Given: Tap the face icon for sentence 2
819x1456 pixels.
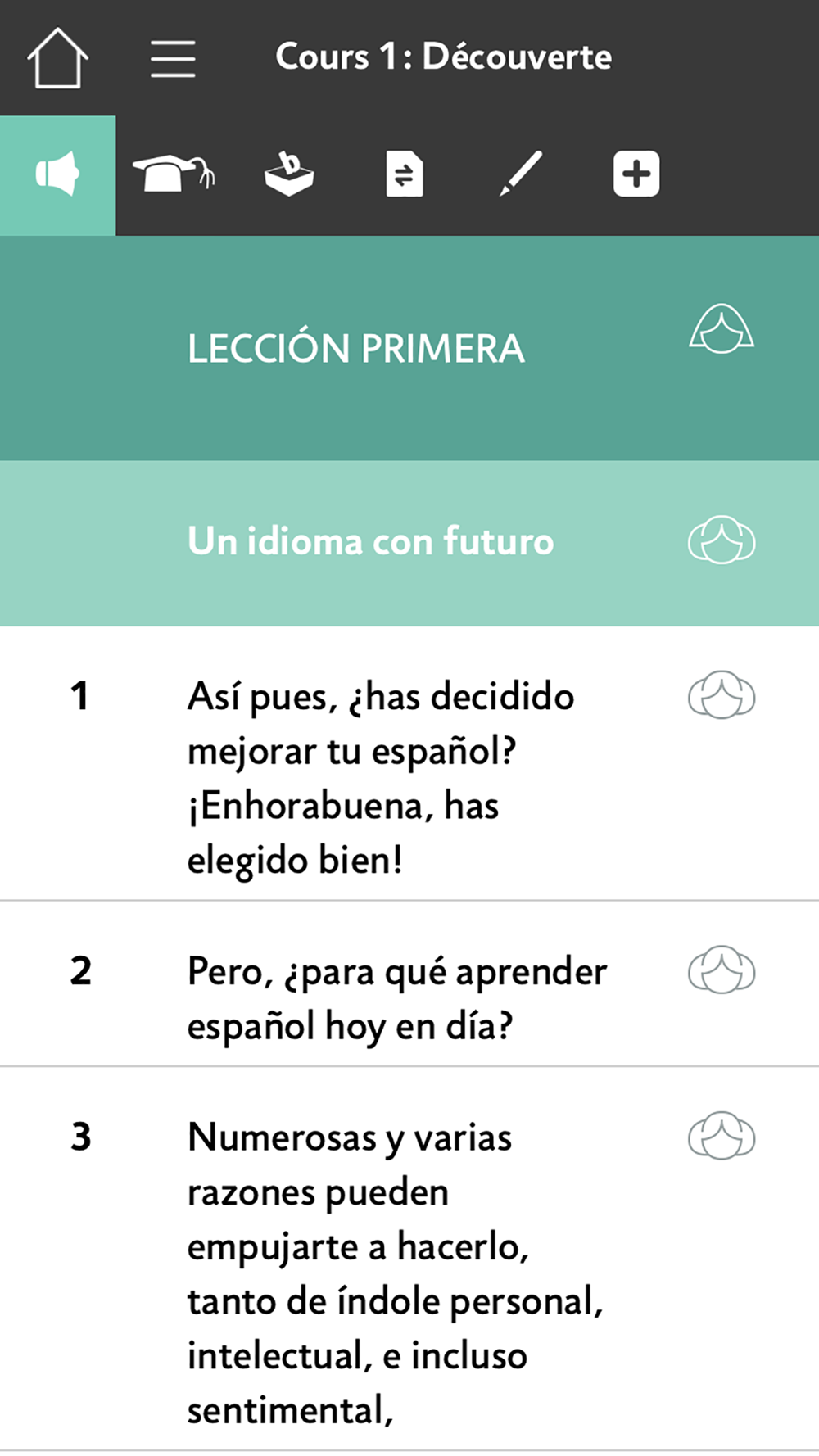Looking at the screenshot, I should pyautogui.click(x=722, y=970).
